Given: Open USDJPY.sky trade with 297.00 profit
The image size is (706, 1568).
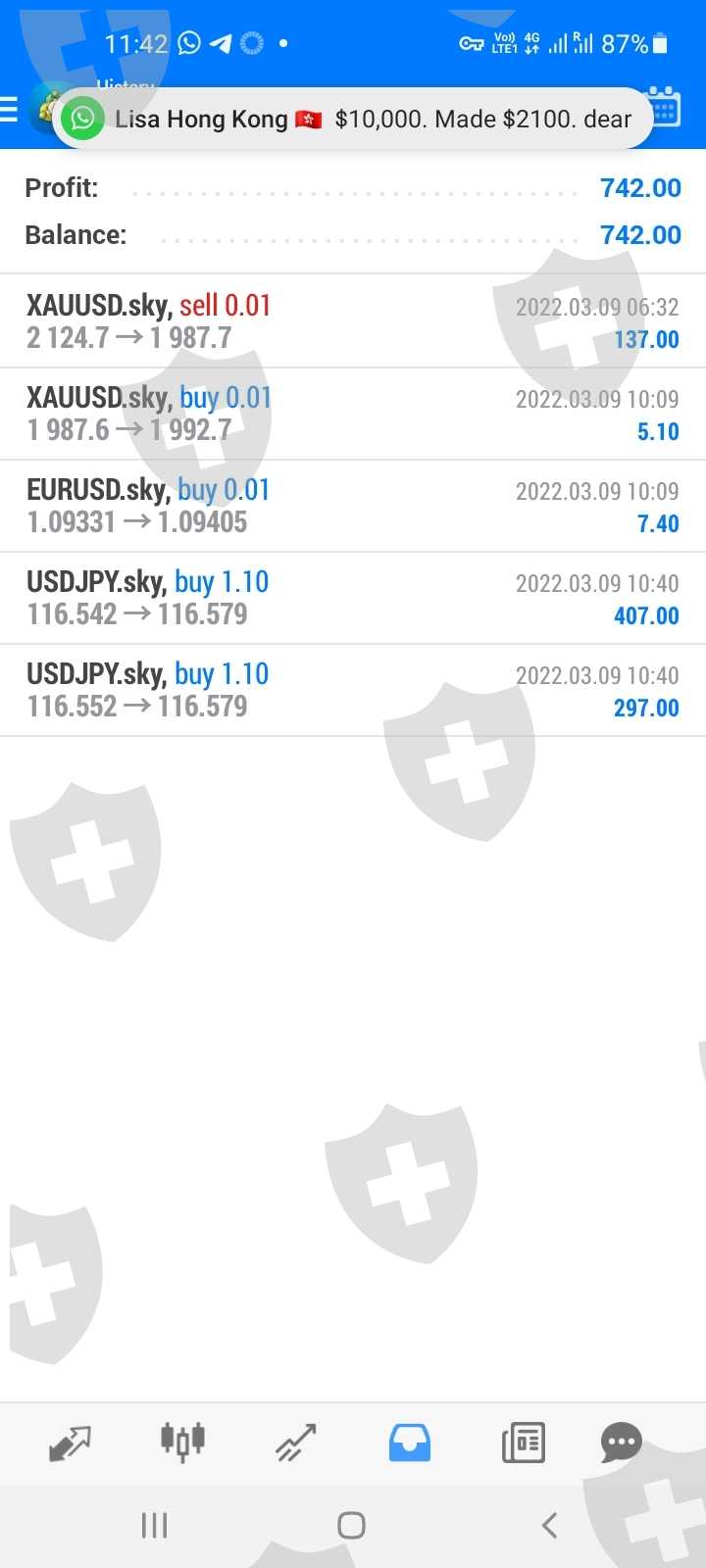Looking at the screenshot, I should [x=353, y=690].
